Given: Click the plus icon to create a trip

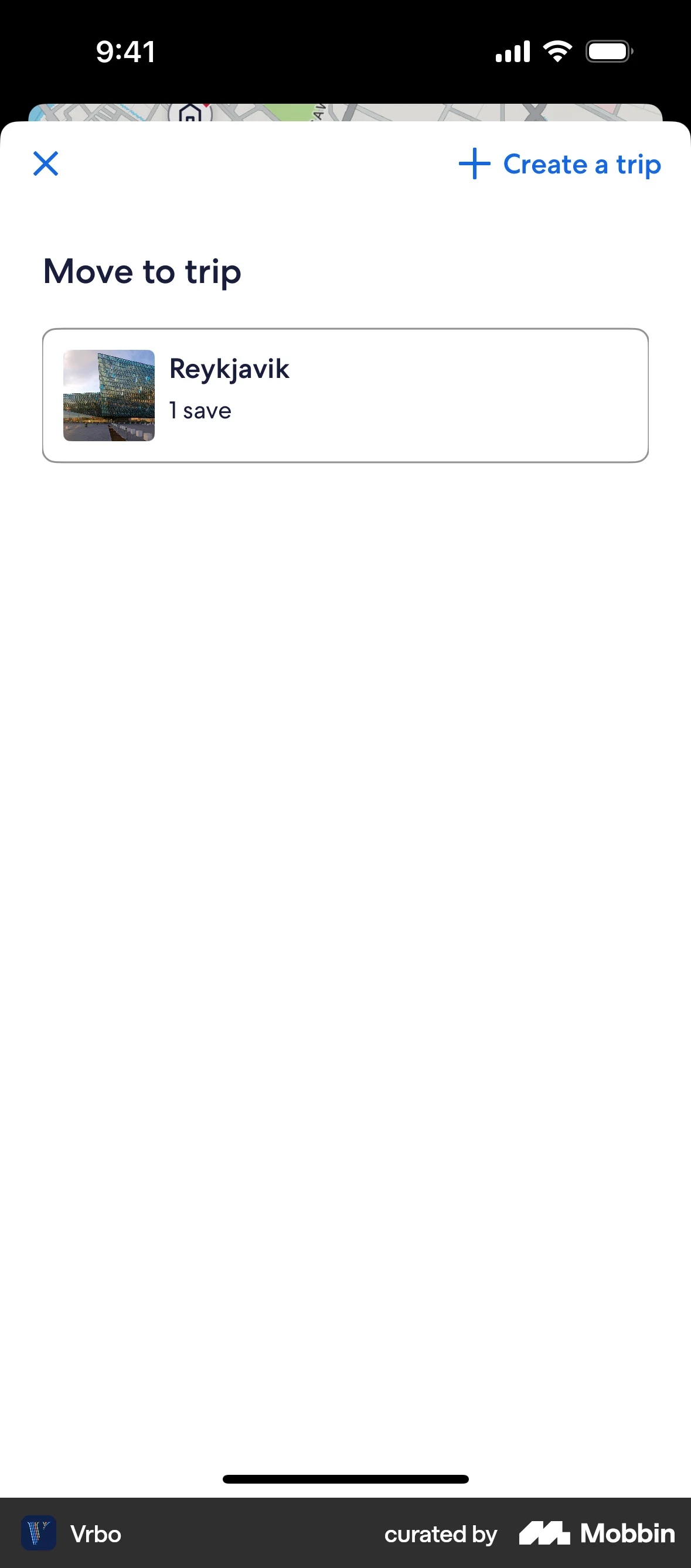Looking at the screenshot, I should [474, 163].
